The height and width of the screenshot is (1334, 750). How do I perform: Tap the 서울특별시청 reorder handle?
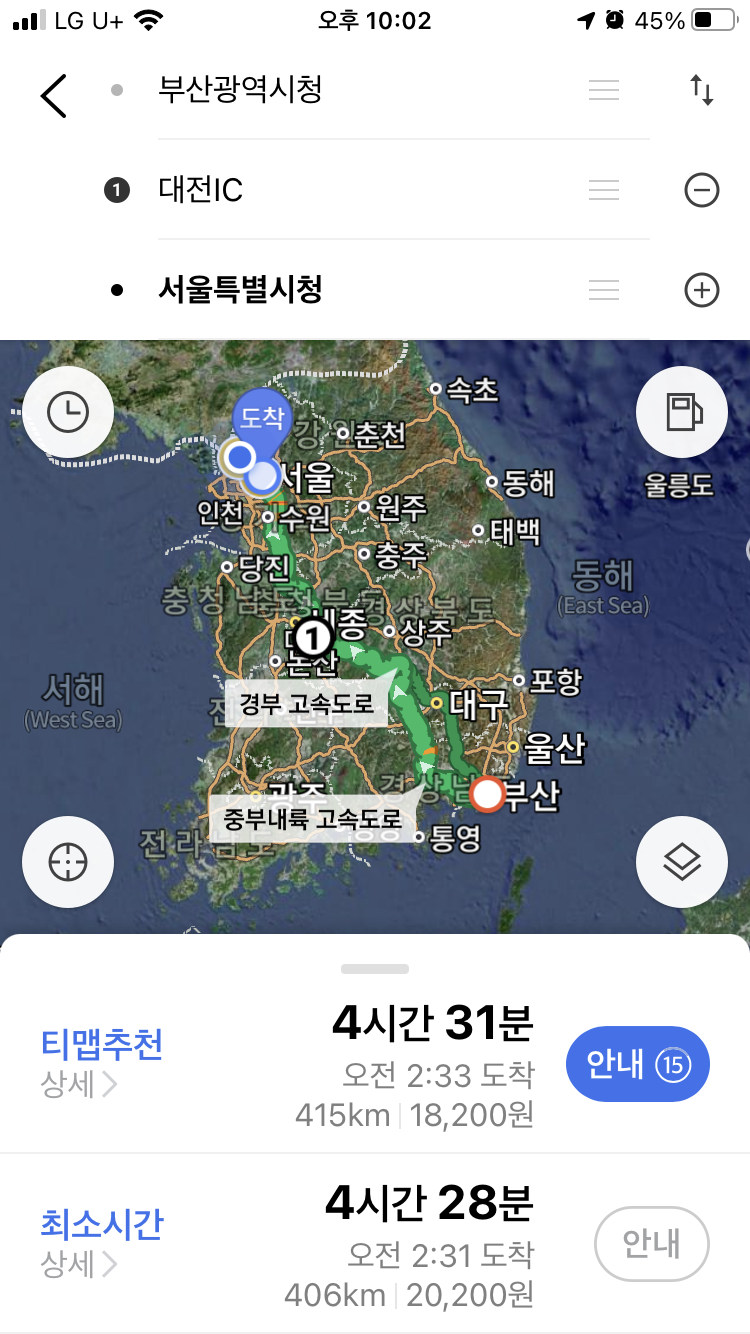(x=603, y=291)
